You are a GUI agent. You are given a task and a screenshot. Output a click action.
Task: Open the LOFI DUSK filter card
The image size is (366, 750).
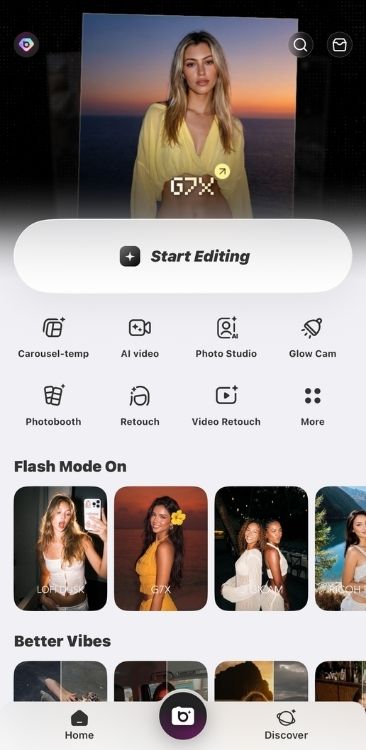click(x=60, y=548)
